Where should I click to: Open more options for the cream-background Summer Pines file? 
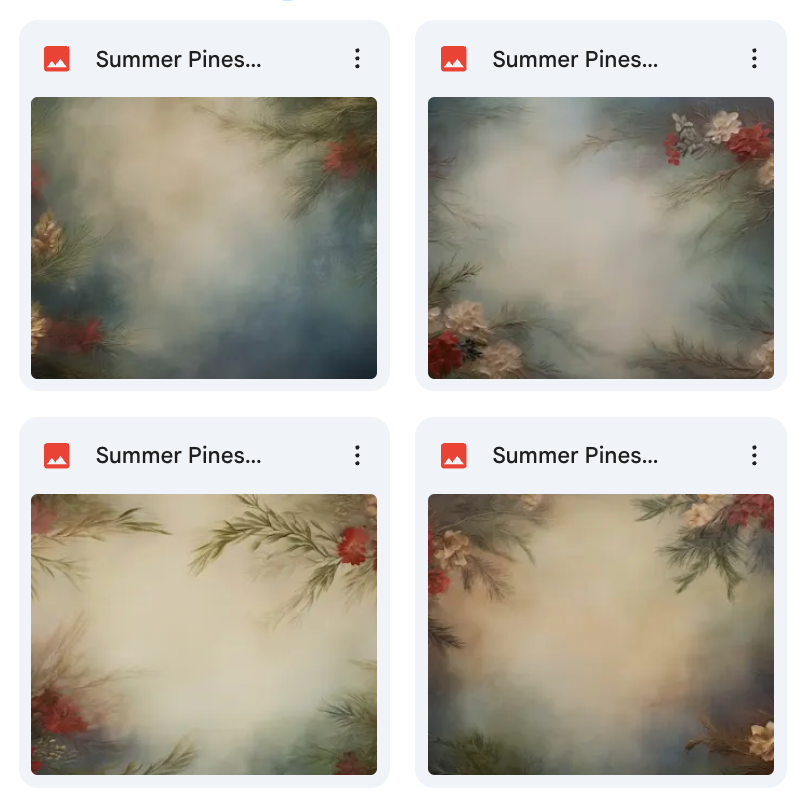[x=357, y=456]
